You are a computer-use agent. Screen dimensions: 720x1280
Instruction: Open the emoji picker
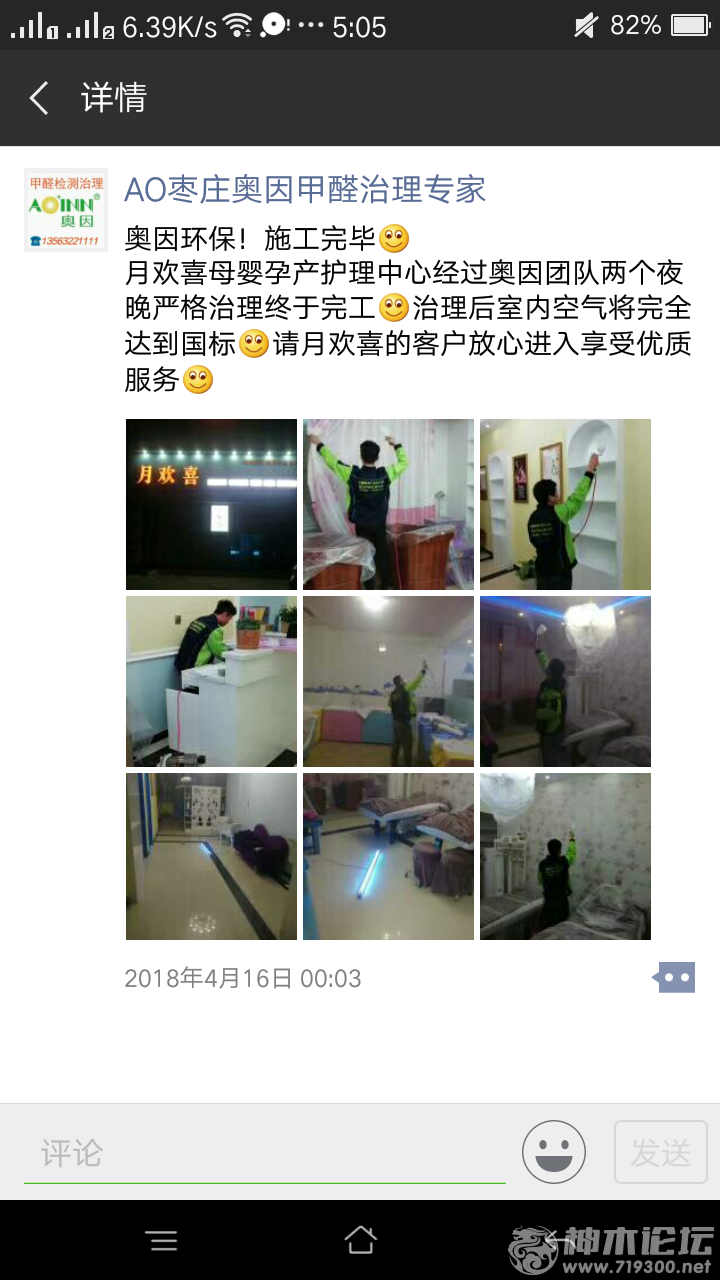pyautogui.click(x=553, y=1153)
